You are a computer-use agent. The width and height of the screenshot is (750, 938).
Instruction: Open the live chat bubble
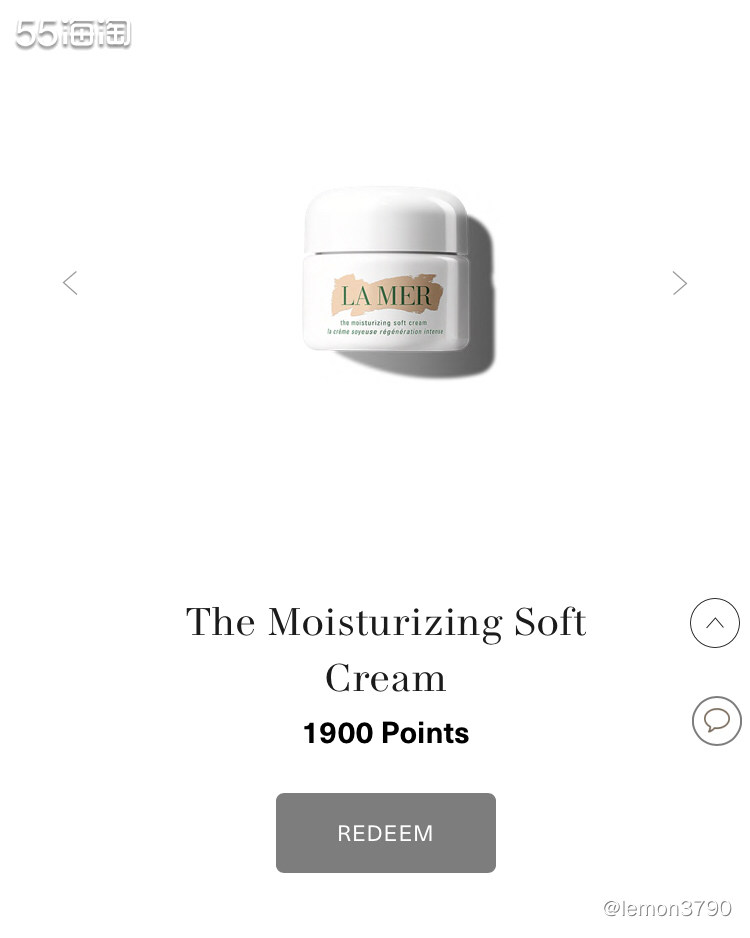pyautogui.click(x=716, y=720)
